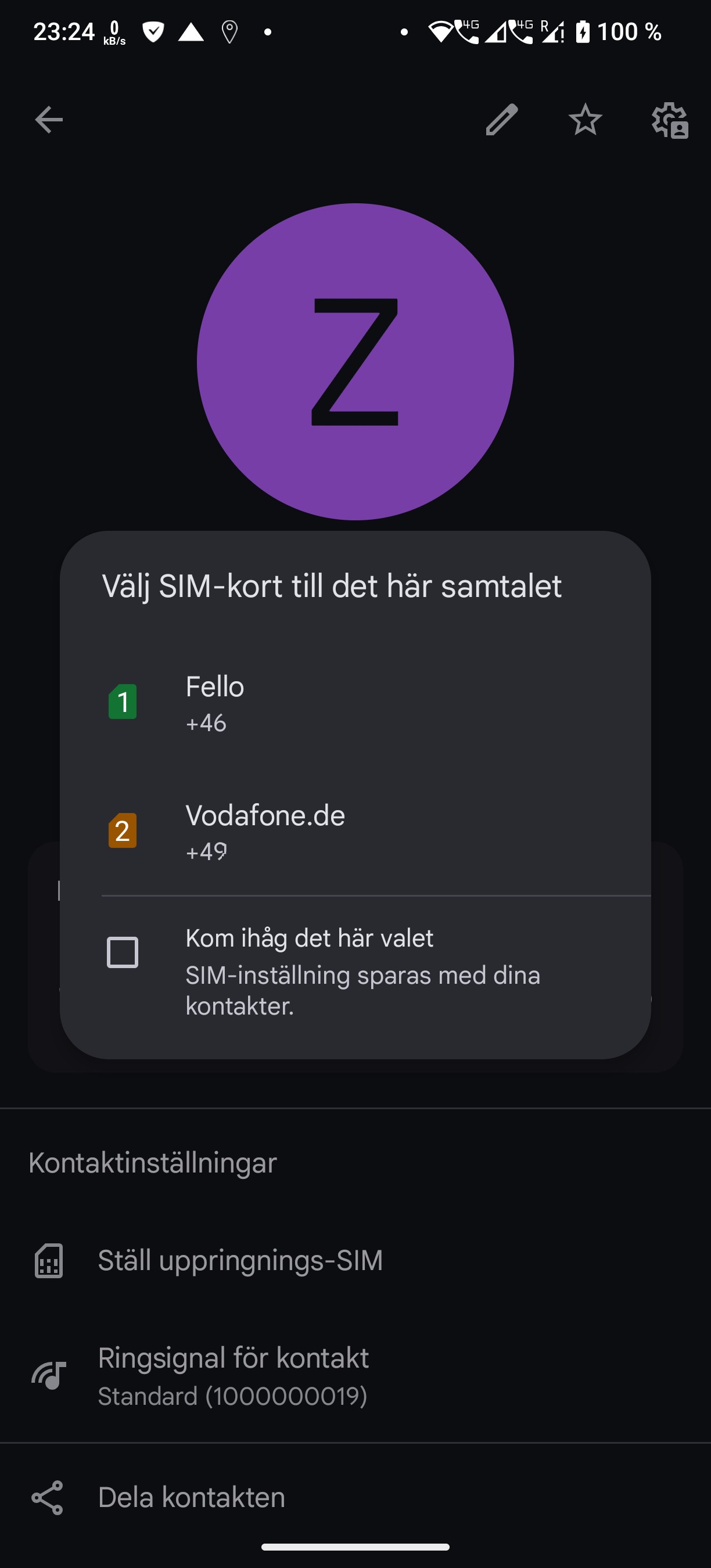Check the 'Kom ihåg det här valet' box
This screenshot has width=711, height=1568.
pyautogui.click(x=123, y=952)
